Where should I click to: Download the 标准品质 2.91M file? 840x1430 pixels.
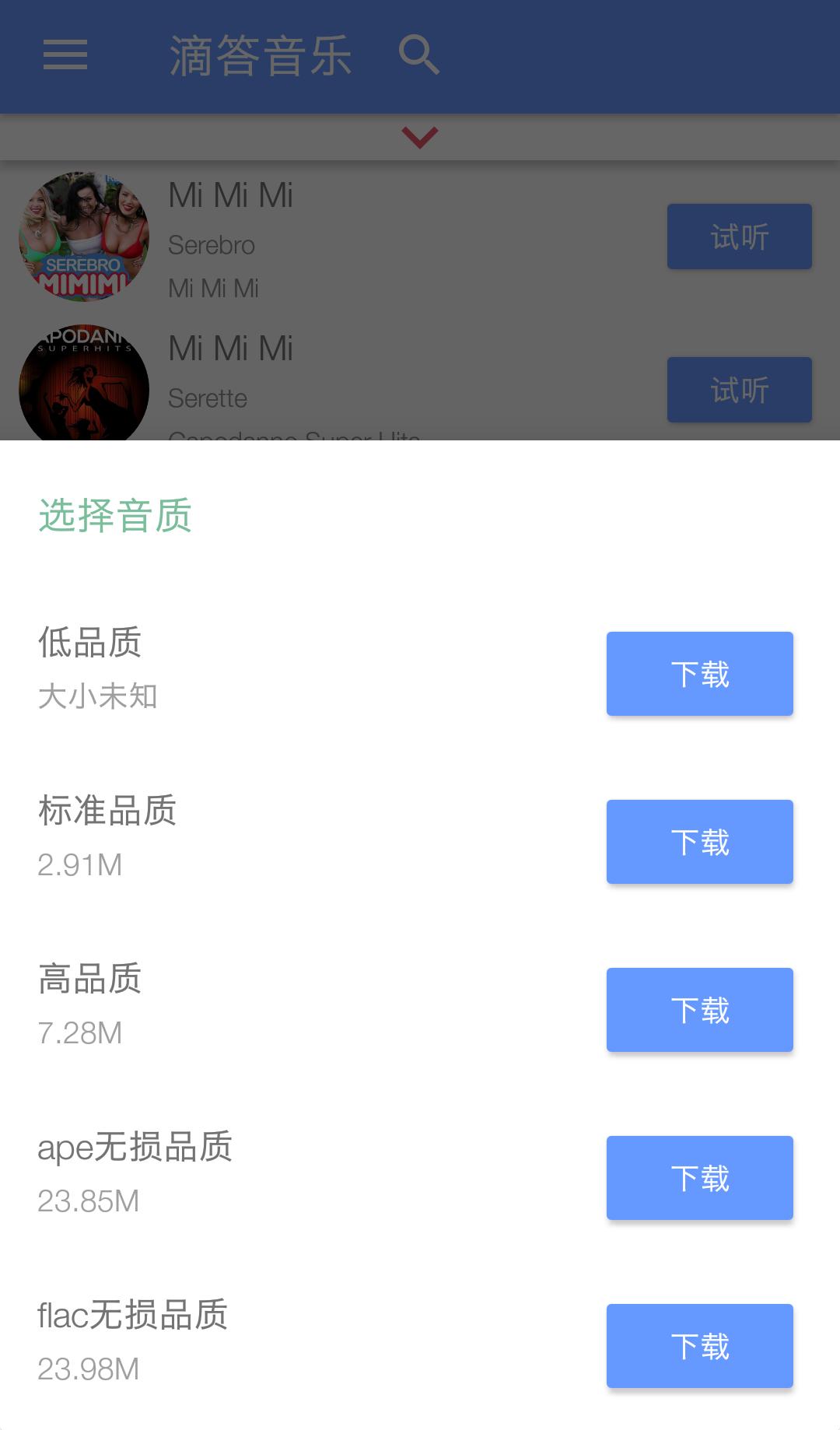(x=698, y=841)
